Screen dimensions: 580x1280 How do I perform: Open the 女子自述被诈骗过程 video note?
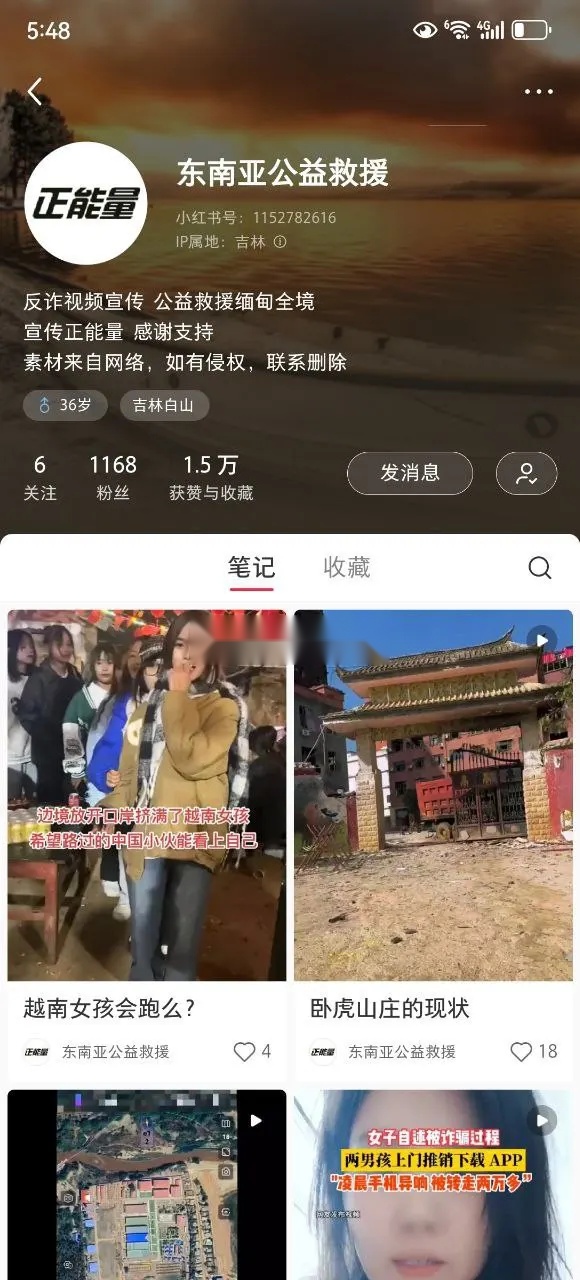pos(433,1184)
